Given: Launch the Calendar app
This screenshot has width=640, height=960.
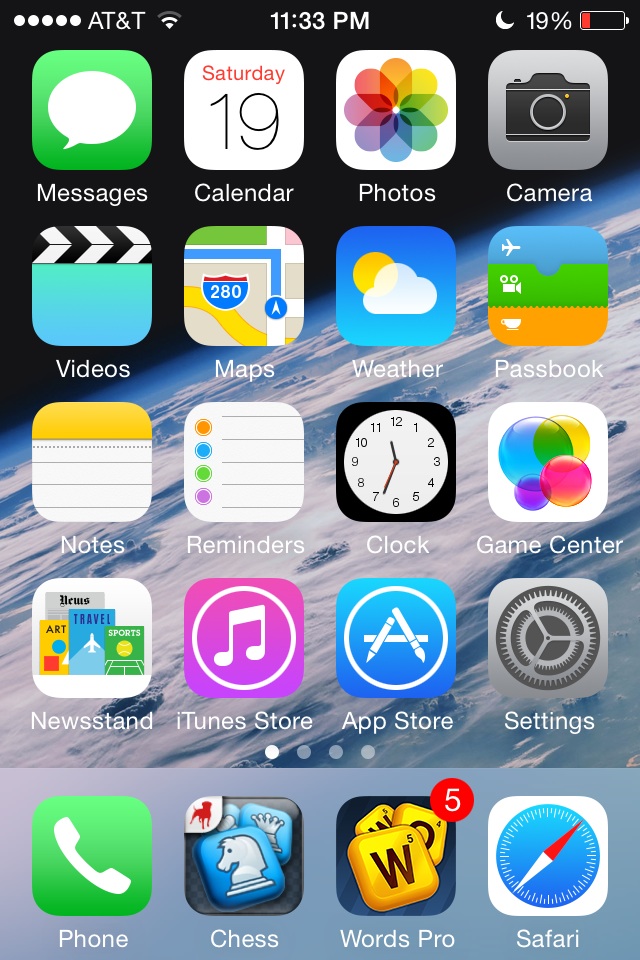Looking at the screenshot, I should [244, 110].
